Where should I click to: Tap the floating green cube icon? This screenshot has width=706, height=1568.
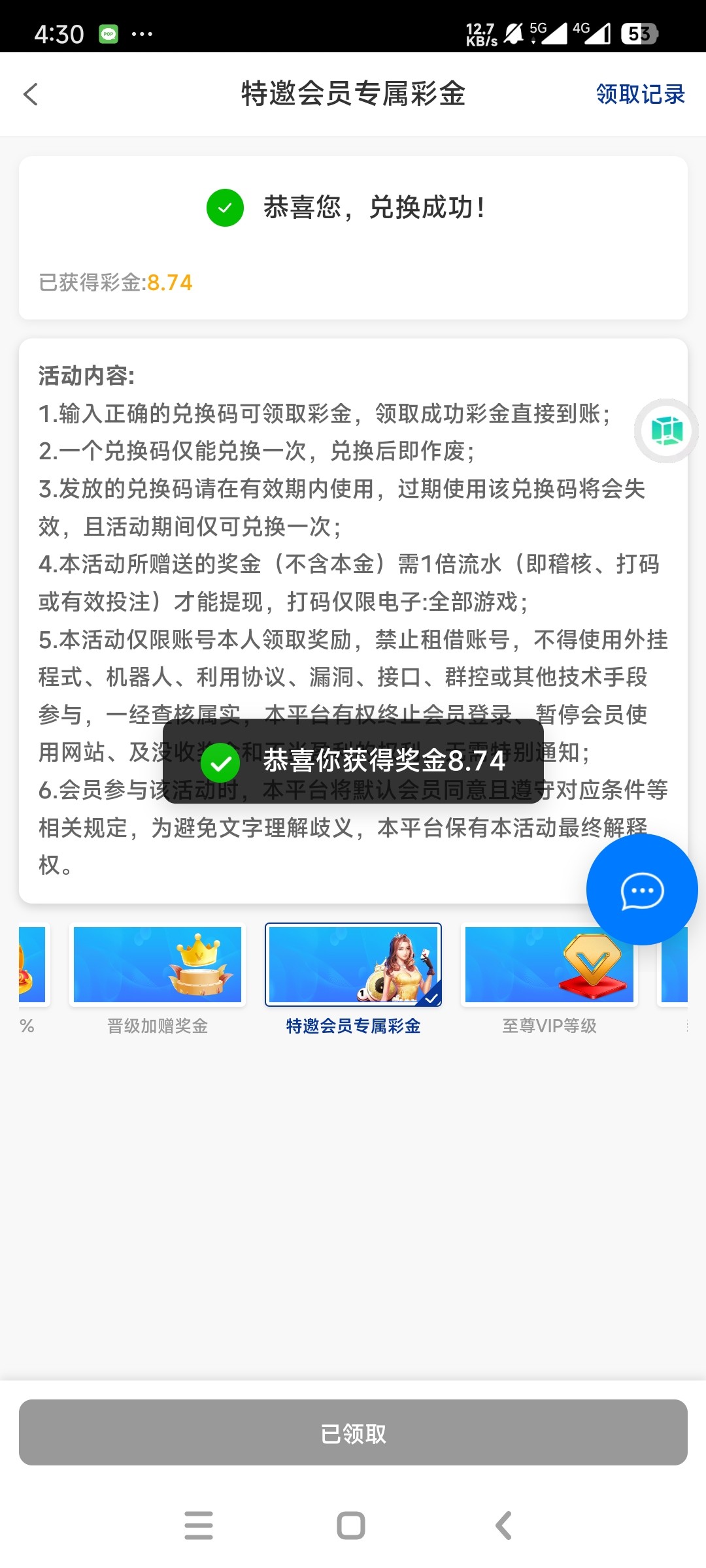pos(666,431)
